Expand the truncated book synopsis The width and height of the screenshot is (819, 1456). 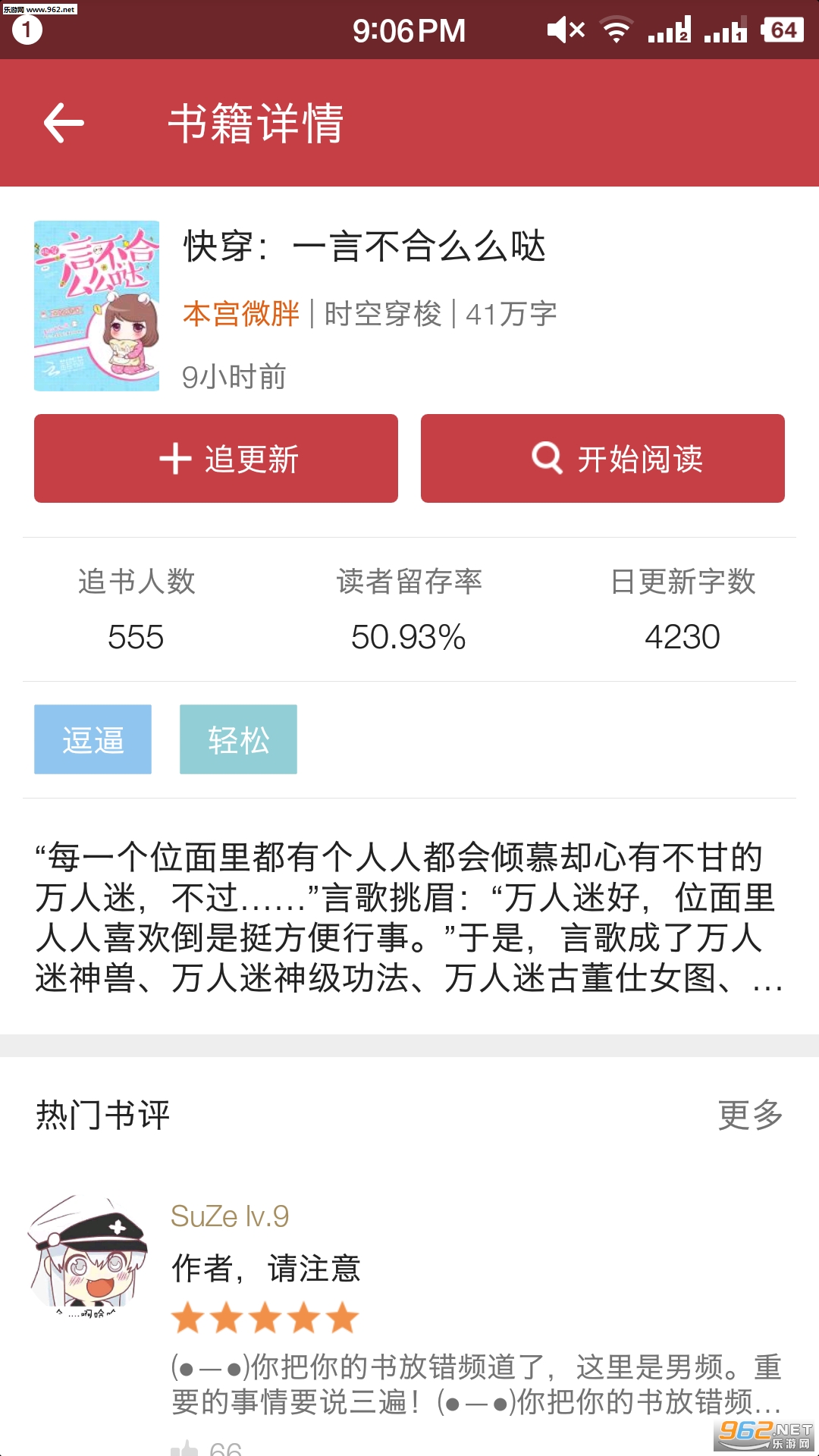point(409,918)
